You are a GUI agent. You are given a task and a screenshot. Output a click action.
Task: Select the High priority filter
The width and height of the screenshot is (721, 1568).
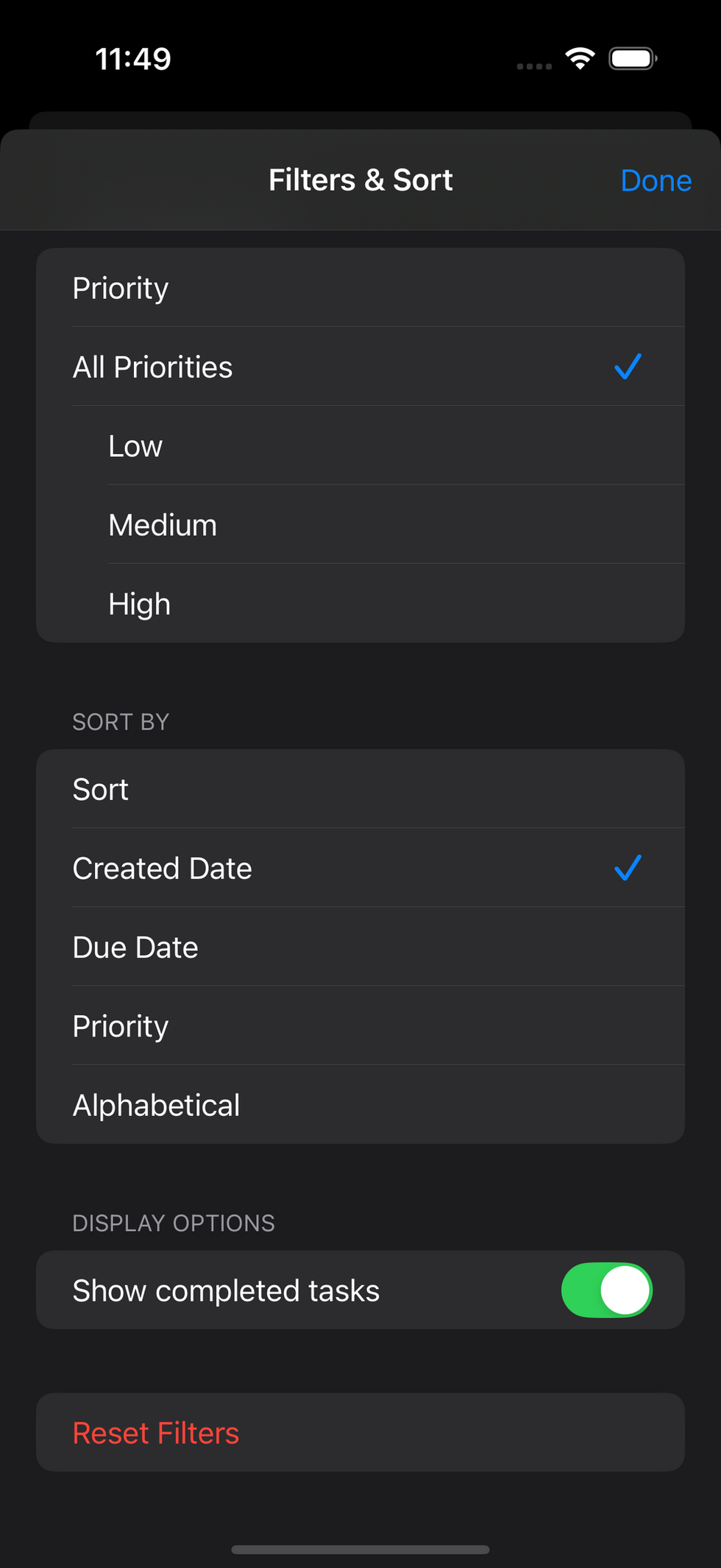coord(139,603)
